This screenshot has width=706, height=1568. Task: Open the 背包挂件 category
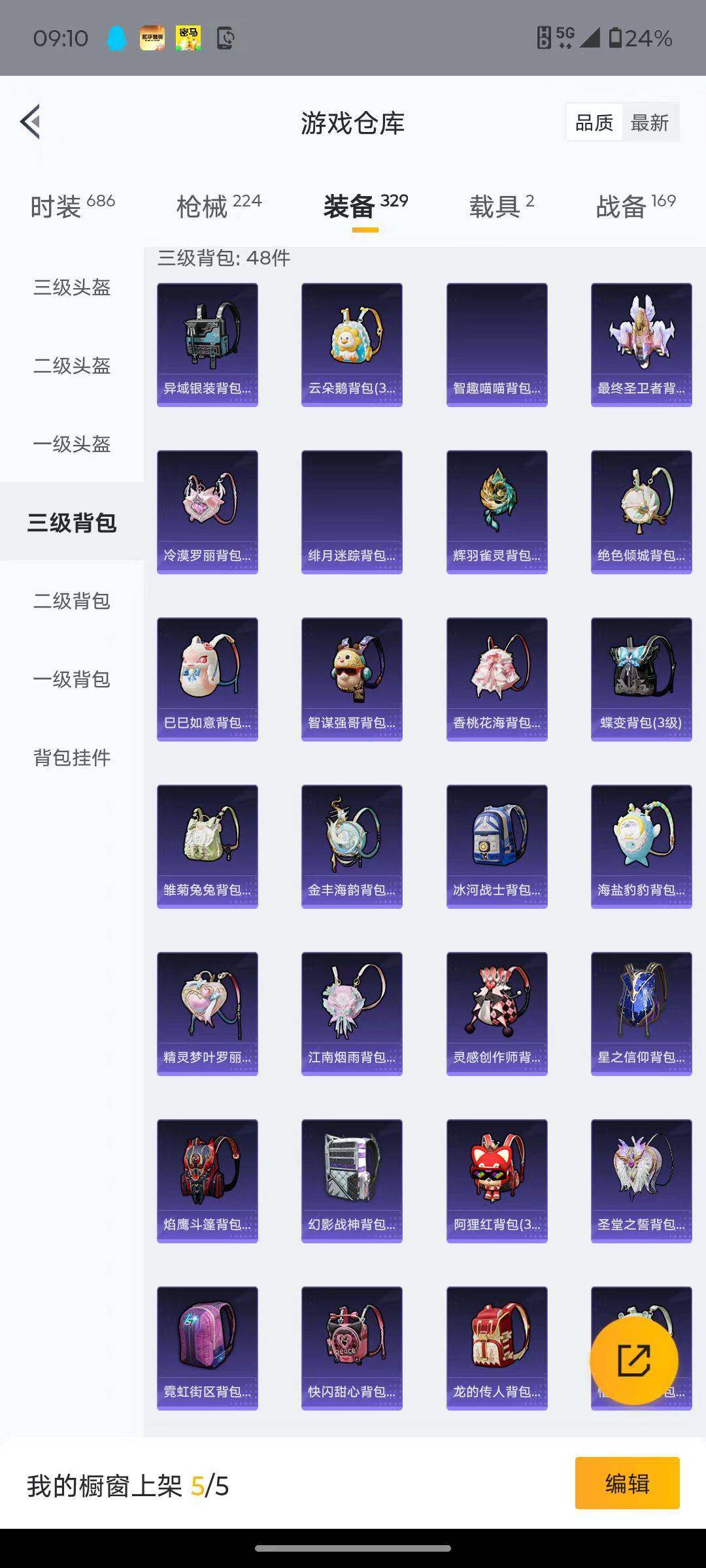coord(72,757)
